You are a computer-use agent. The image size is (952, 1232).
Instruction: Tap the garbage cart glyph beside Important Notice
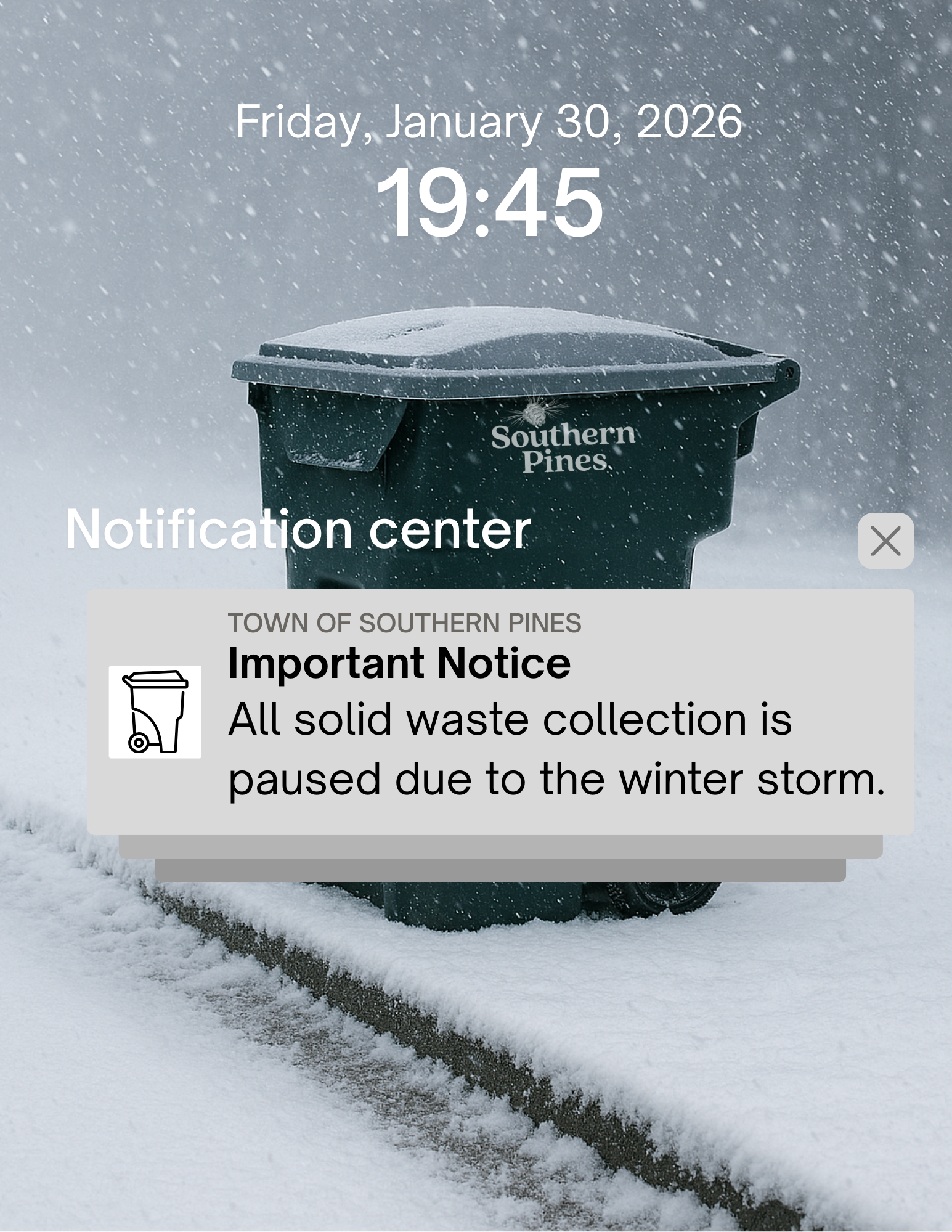156,712
